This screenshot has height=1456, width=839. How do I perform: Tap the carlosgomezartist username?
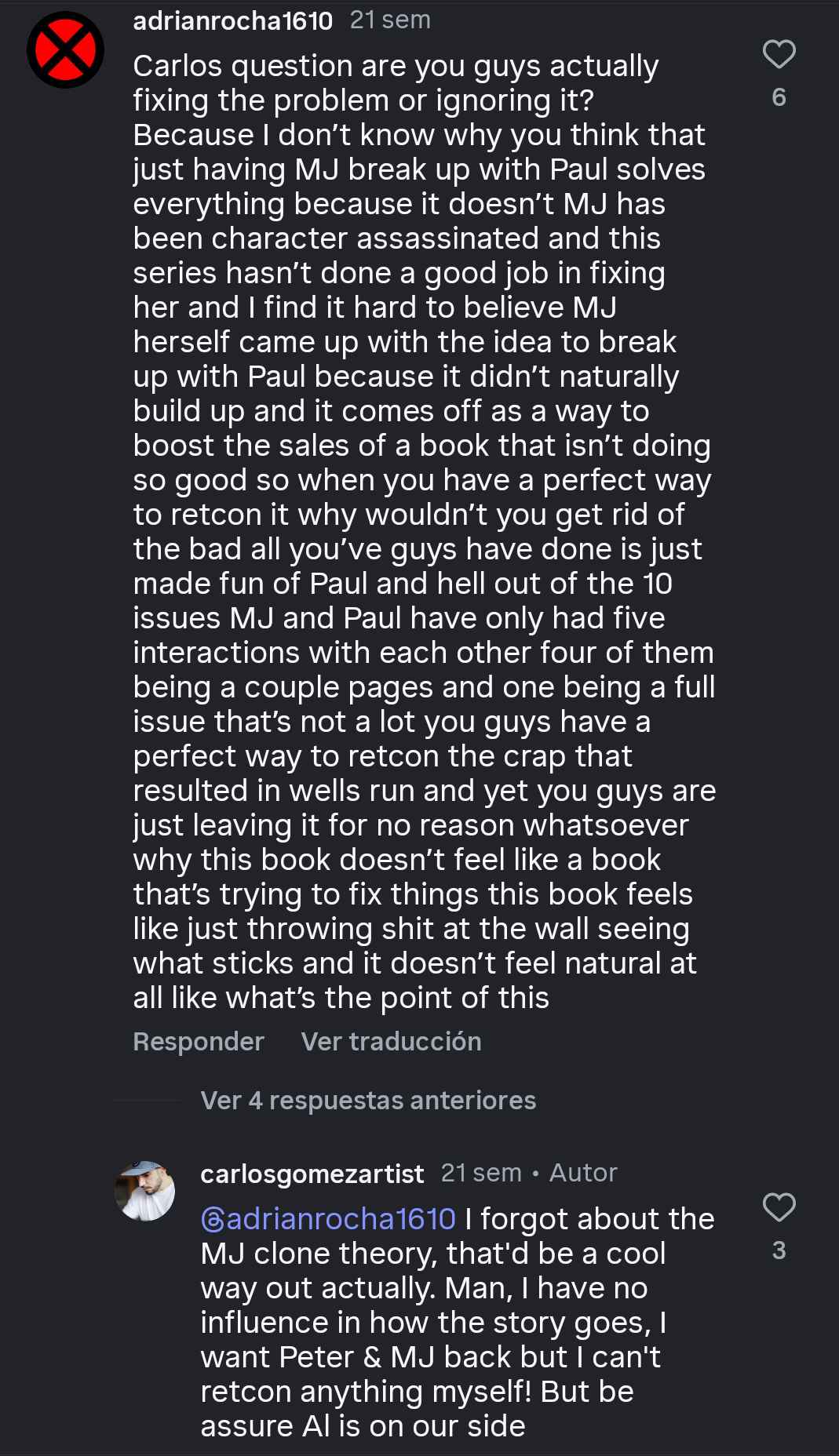pos(312,1174)
